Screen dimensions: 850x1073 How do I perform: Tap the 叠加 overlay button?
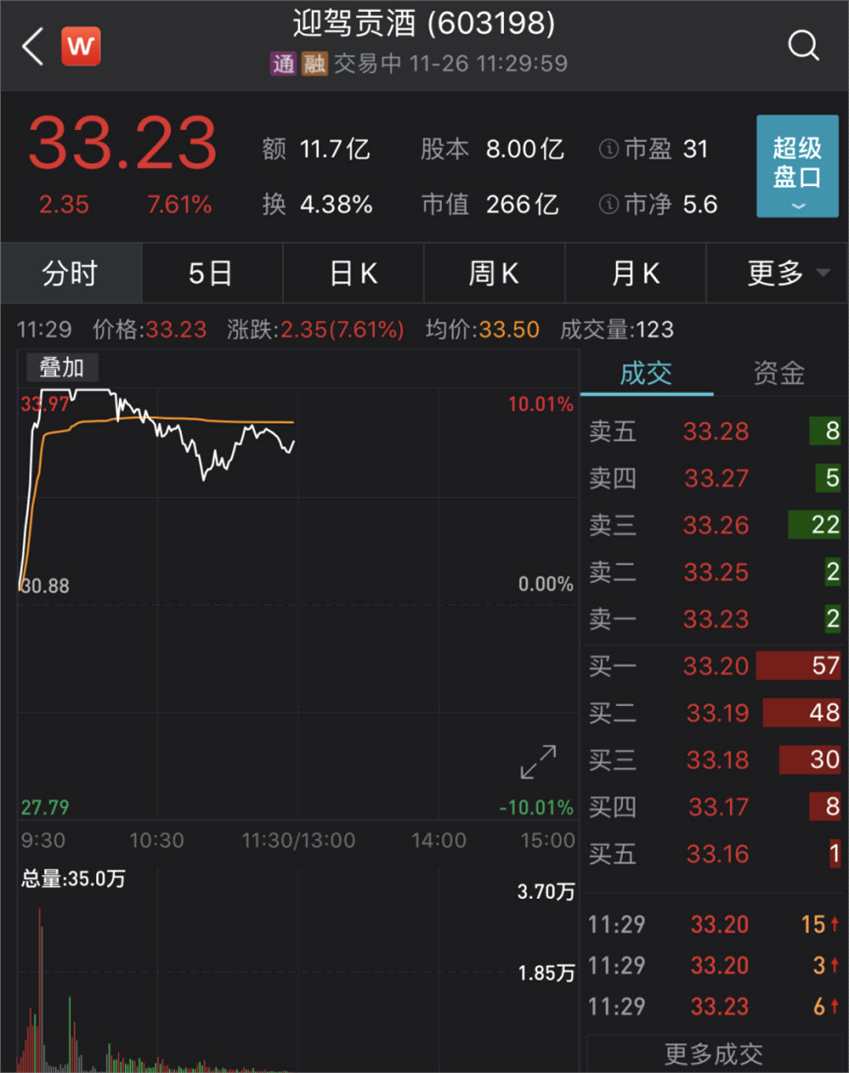61,368
